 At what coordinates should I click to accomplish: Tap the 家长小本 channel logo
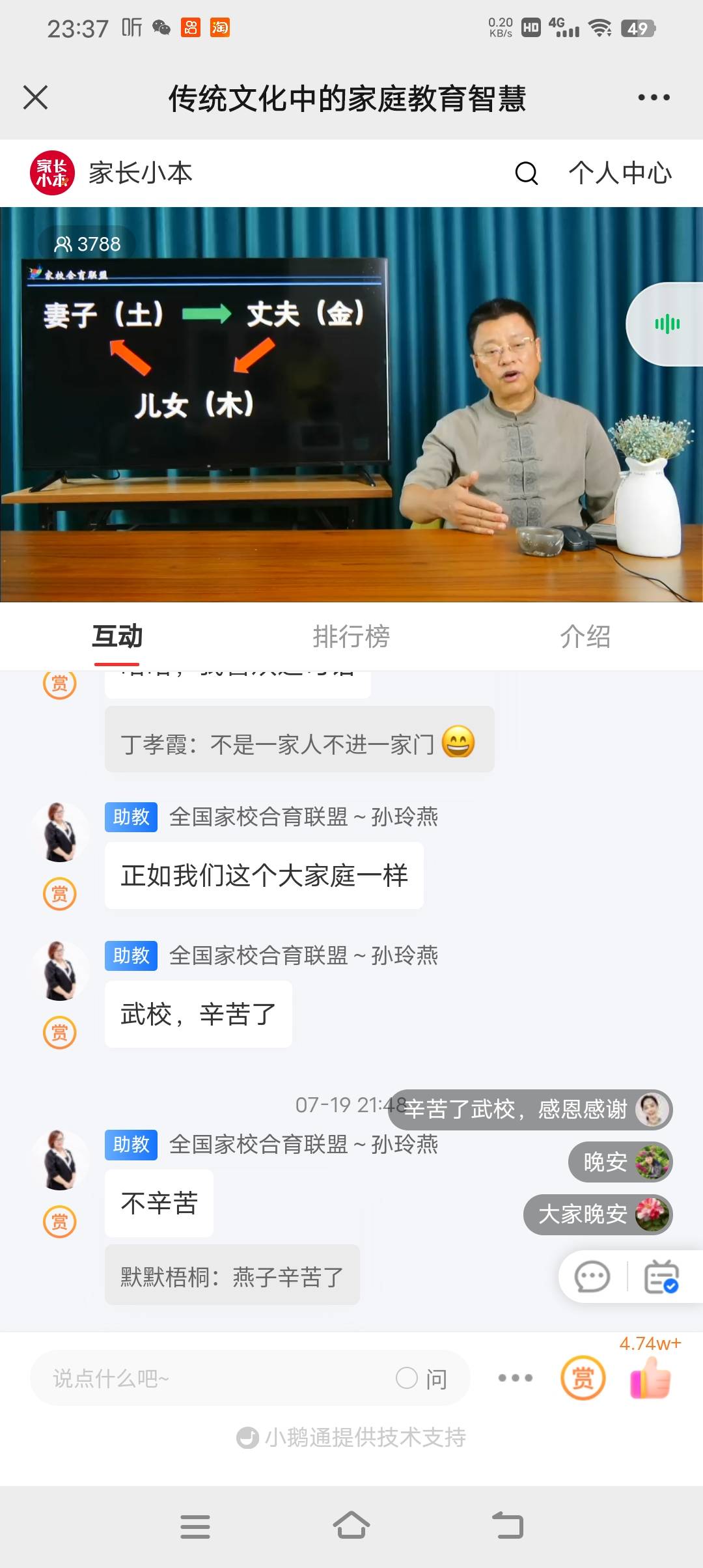(52, 172)
